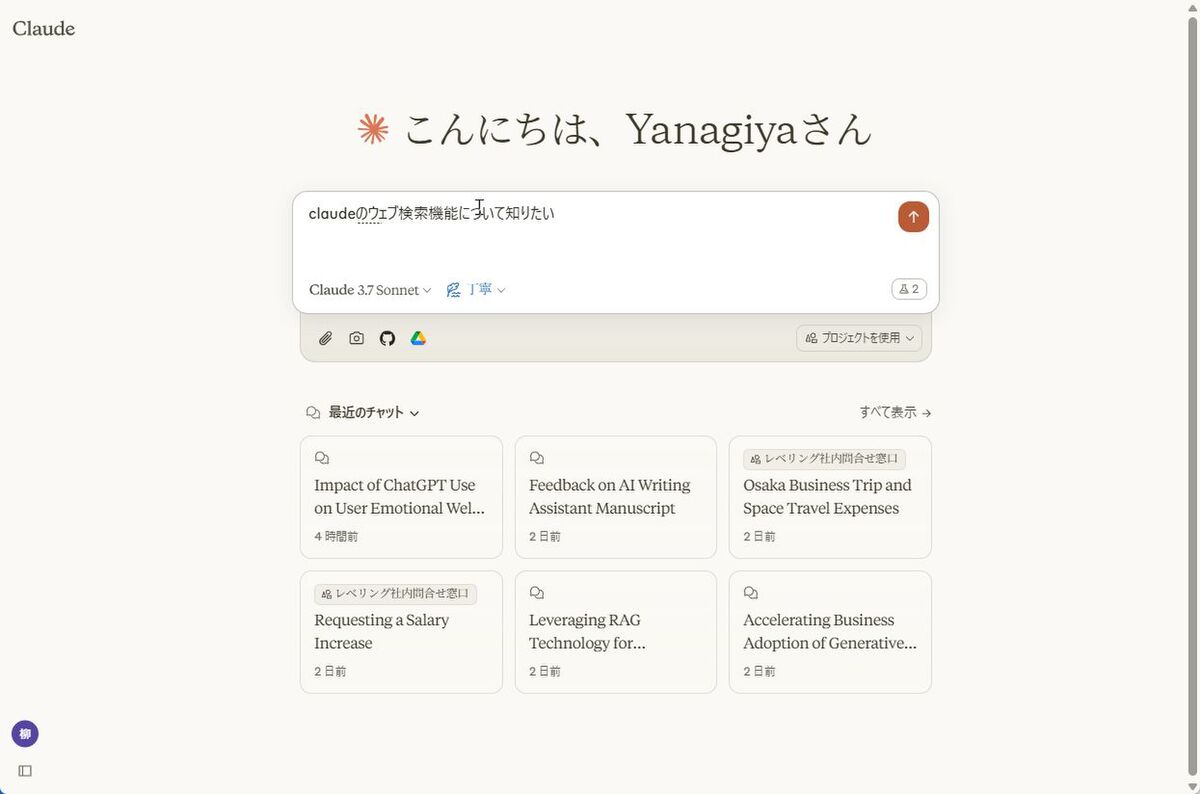
Task: Send the typed message
Action: 913,217
